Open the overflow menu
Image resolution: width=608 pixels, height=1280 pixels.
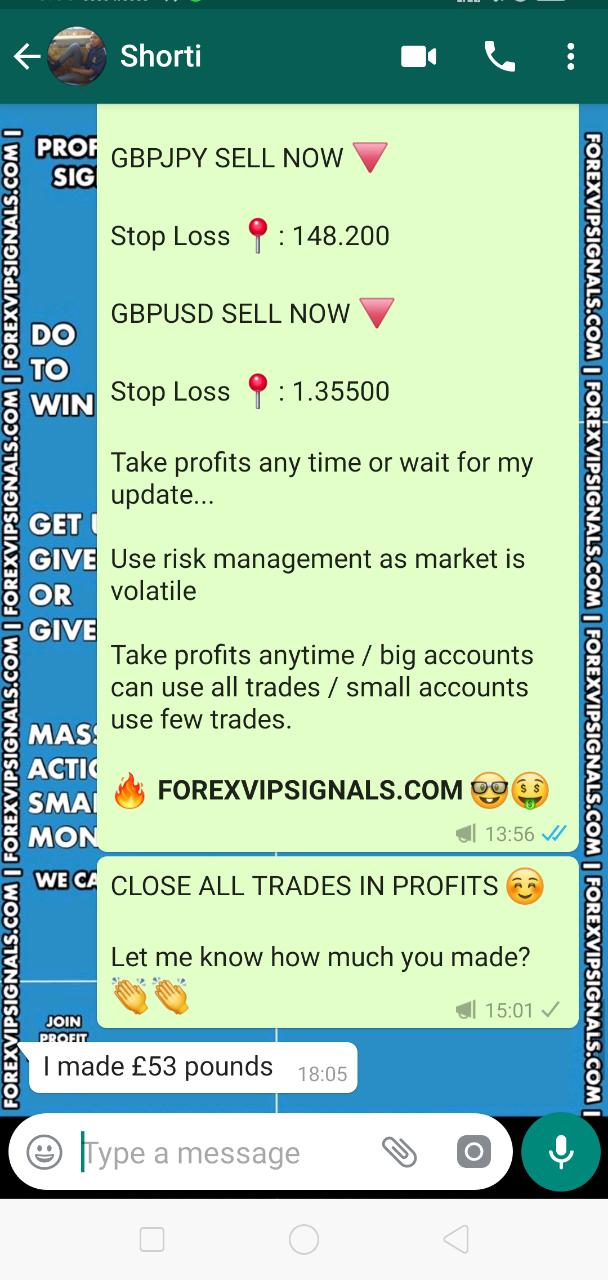point(570,57)
